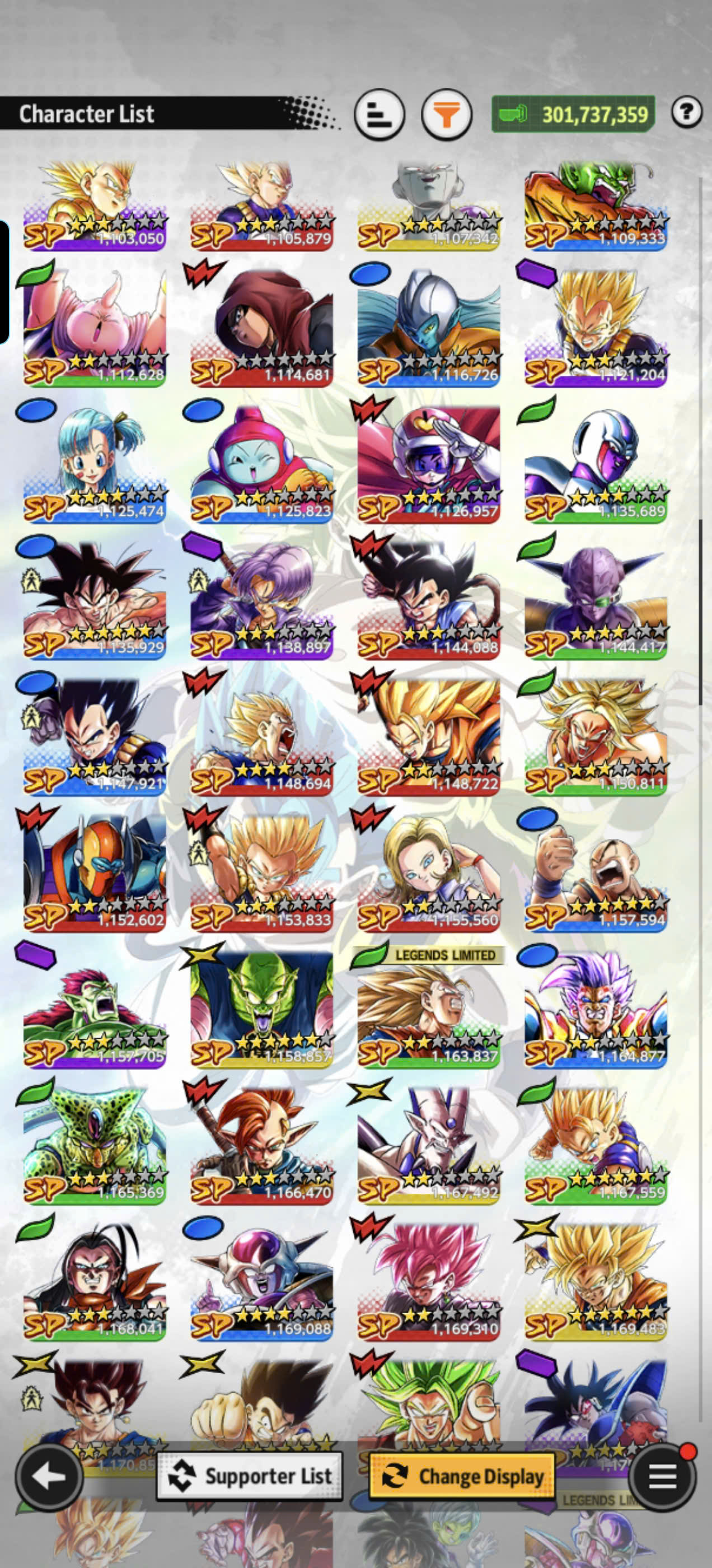Open the orange filter funnel
This screenshot has height=1568, width=712.
[447, 114]
